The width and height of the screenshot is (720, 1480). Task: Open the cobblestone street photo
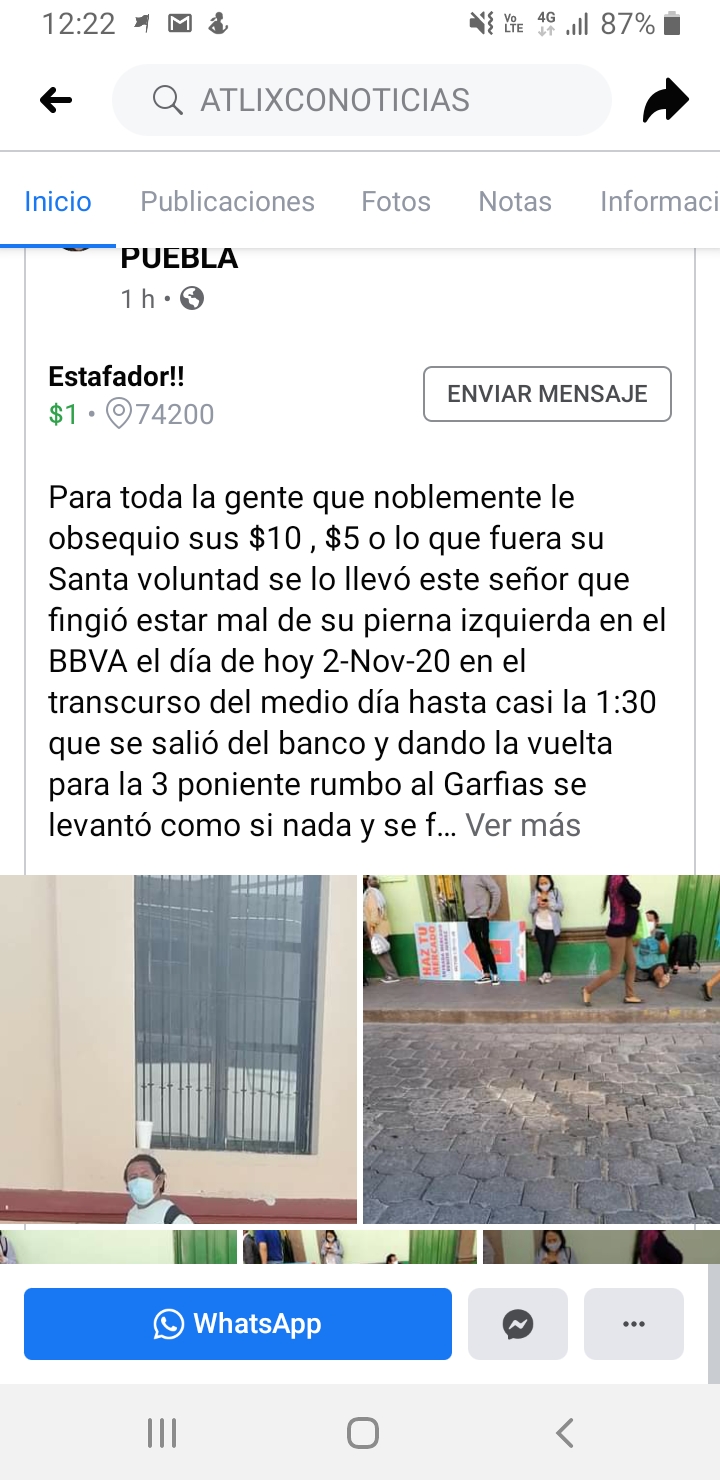point(541,1048)
